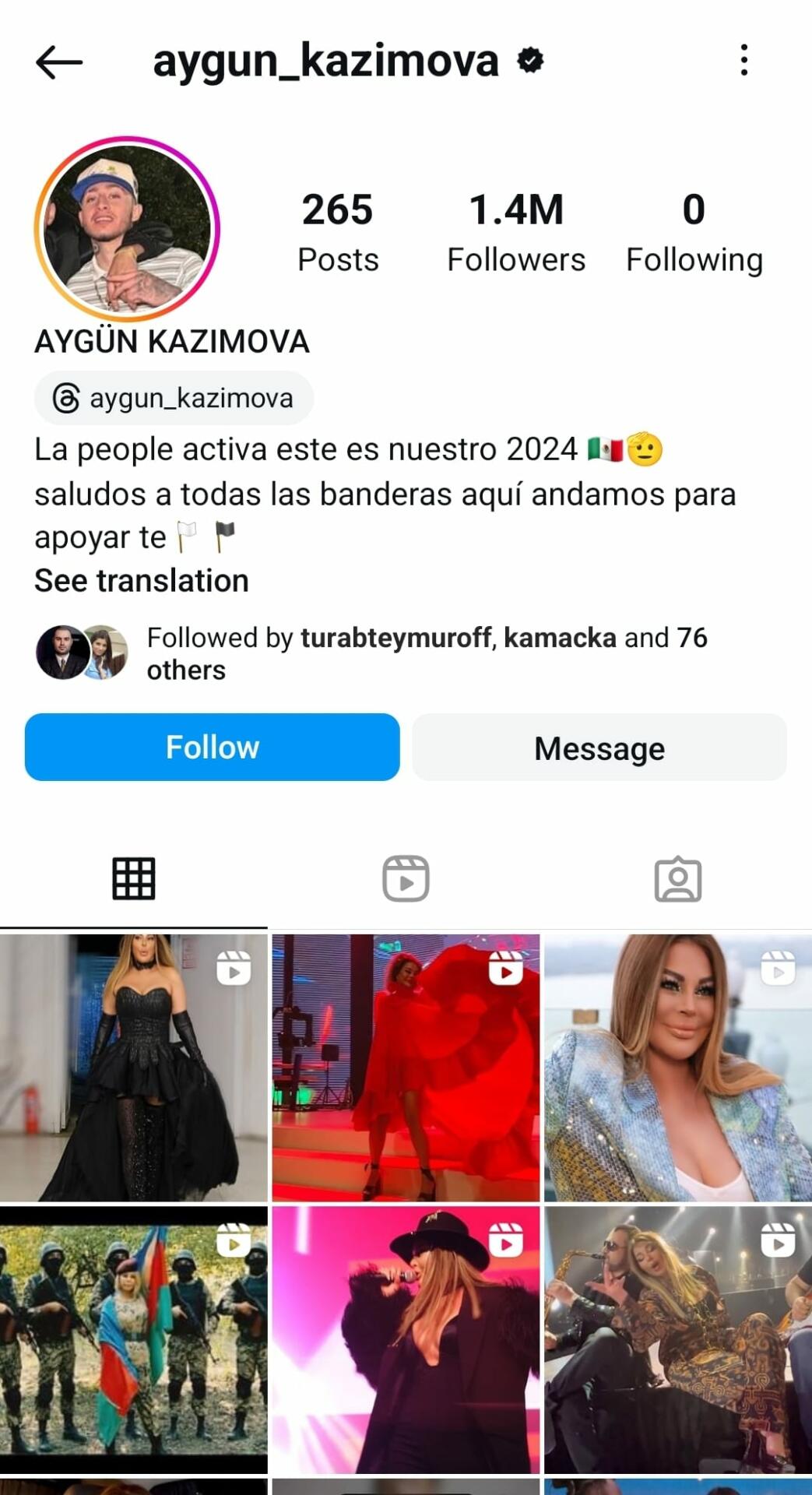View mutual followers turabteymuroff and kamacka
Image resolution: width=812 pixels, height=1495 pixels.
tap(427, 653)
